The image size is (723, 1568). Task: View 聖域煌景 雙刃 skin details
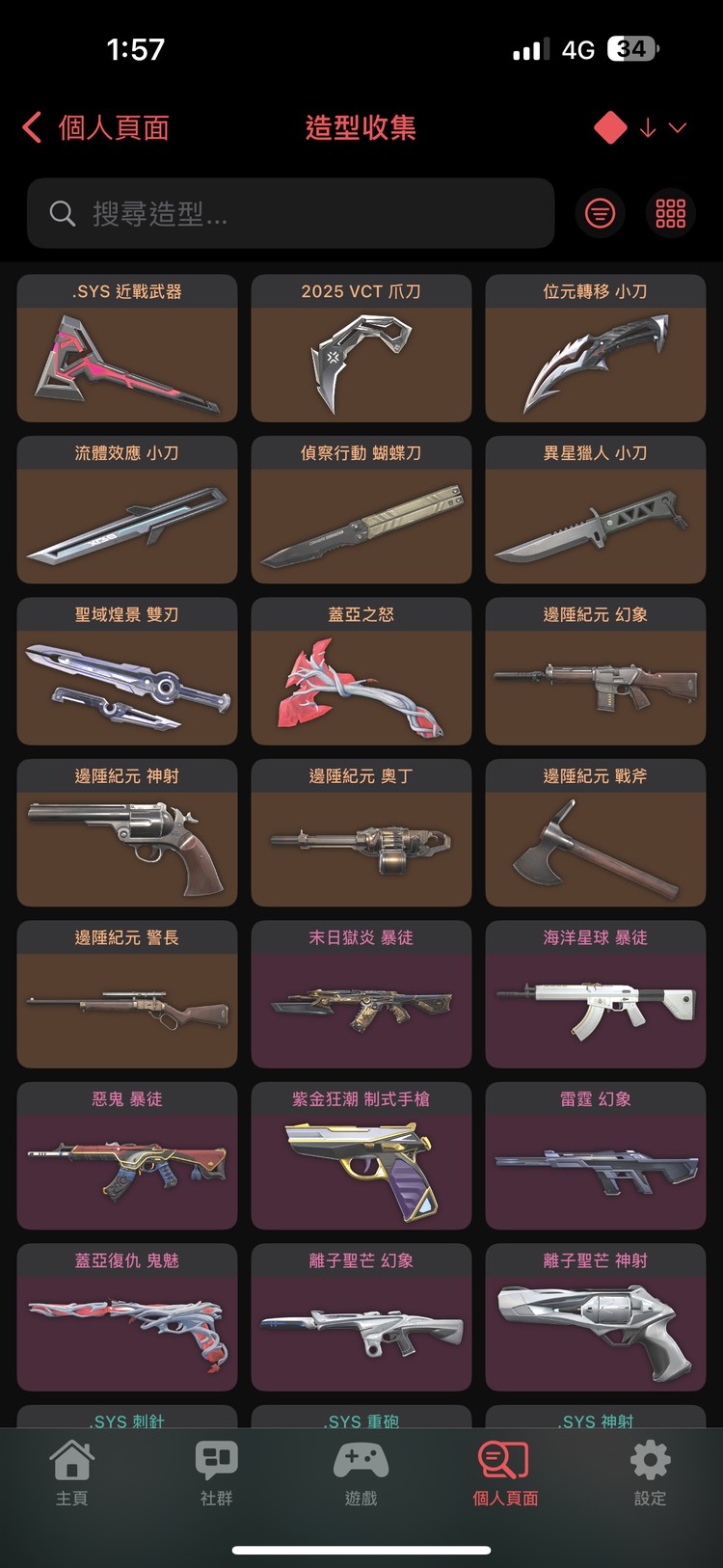(x=127, y=672)
